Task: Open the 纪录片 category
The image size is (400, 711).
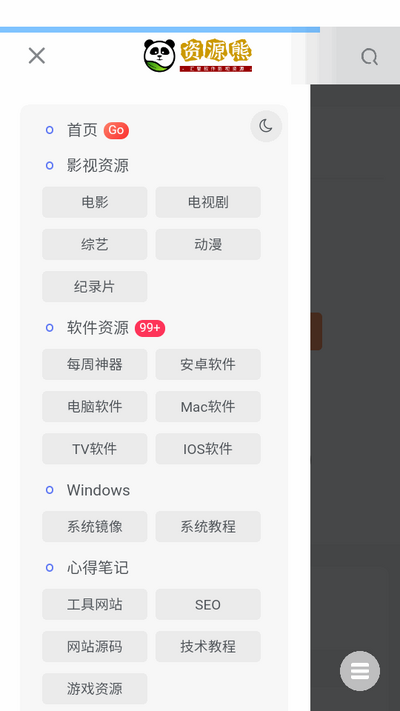Action: [95, 287]
